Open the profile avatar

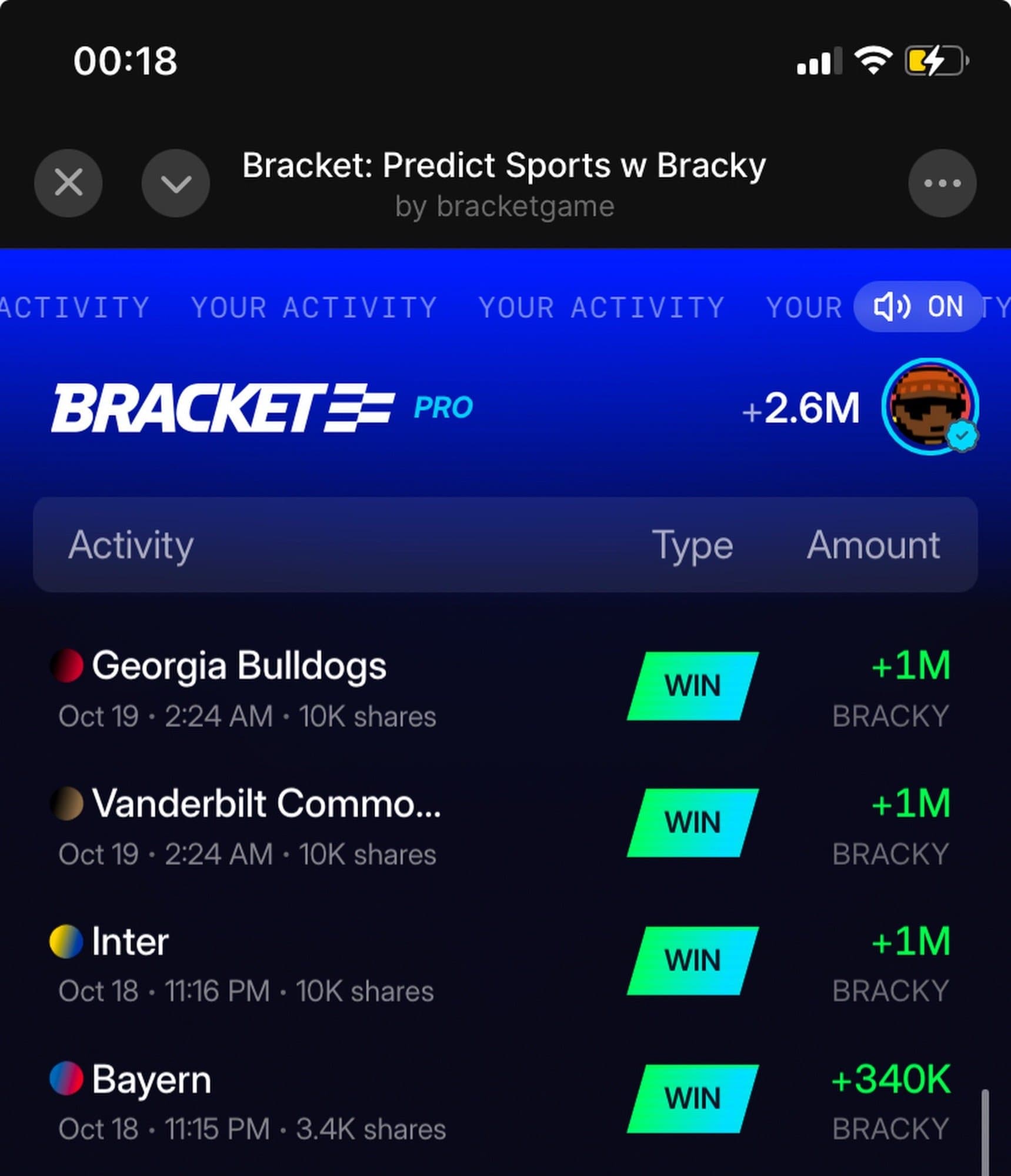pos(930,406)
